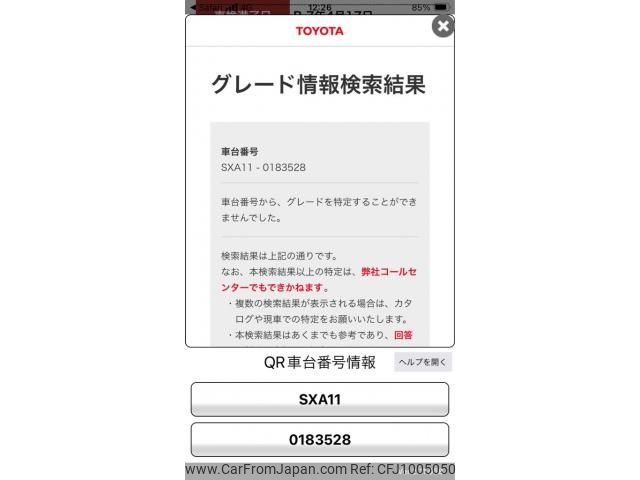Screen dimensions: 640x480
Task: Tap the SXA11 model code button
Action: (320, 399)
